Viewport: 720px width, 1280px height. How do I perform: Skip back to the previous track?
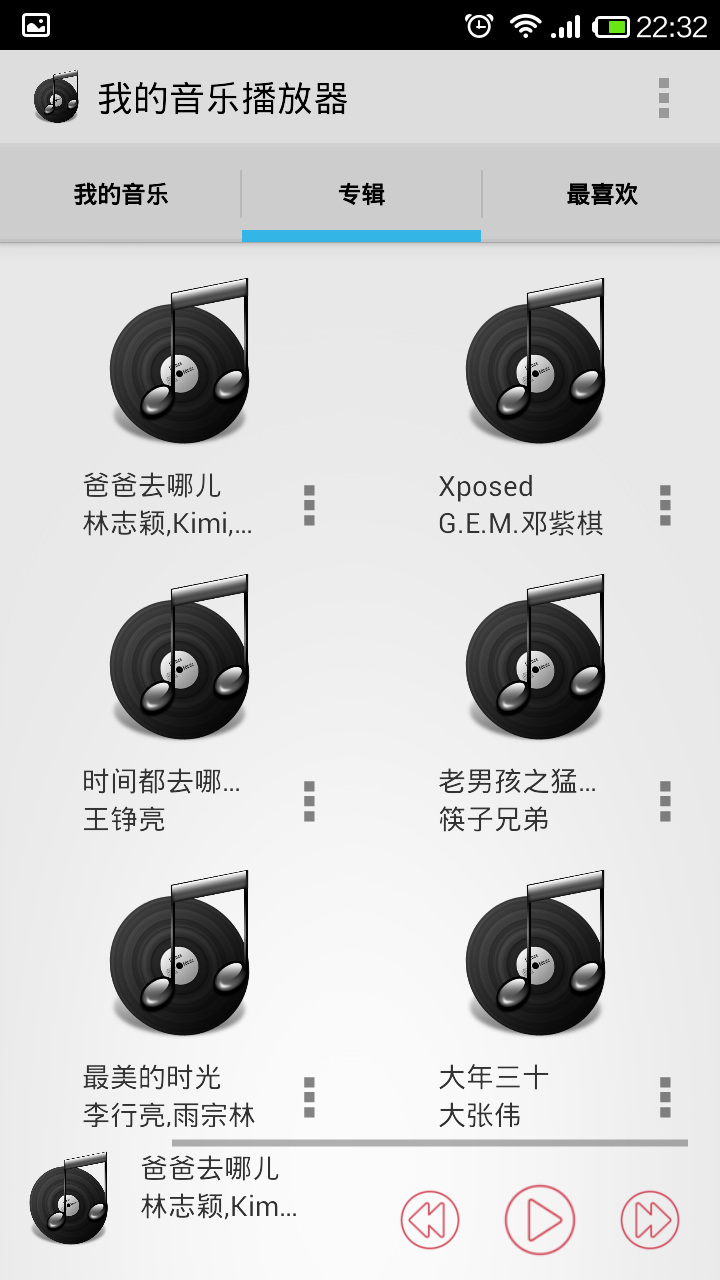(430, 1220)
